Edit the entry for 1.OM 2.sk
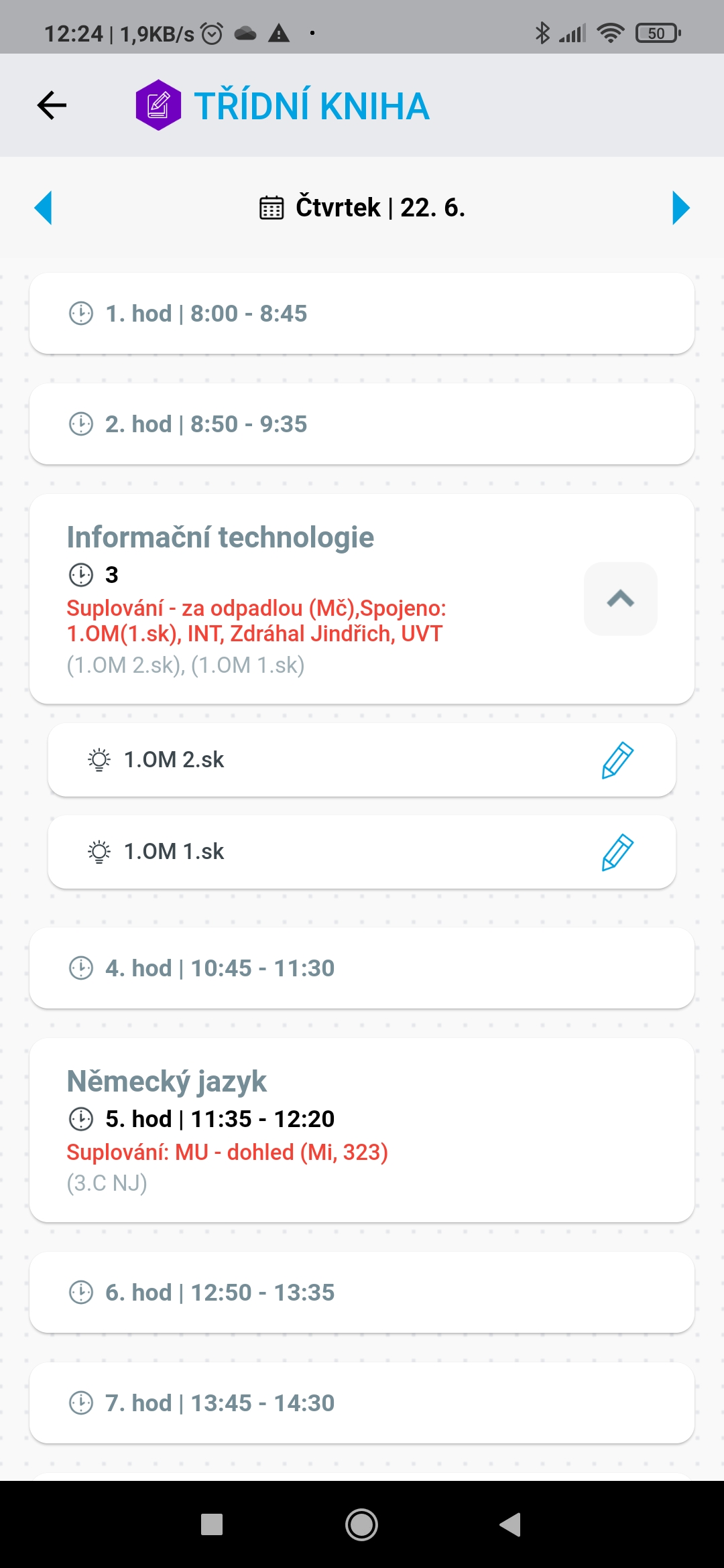Image resolution: width=724 pixels, height=1568 pixels. [617, 760]
